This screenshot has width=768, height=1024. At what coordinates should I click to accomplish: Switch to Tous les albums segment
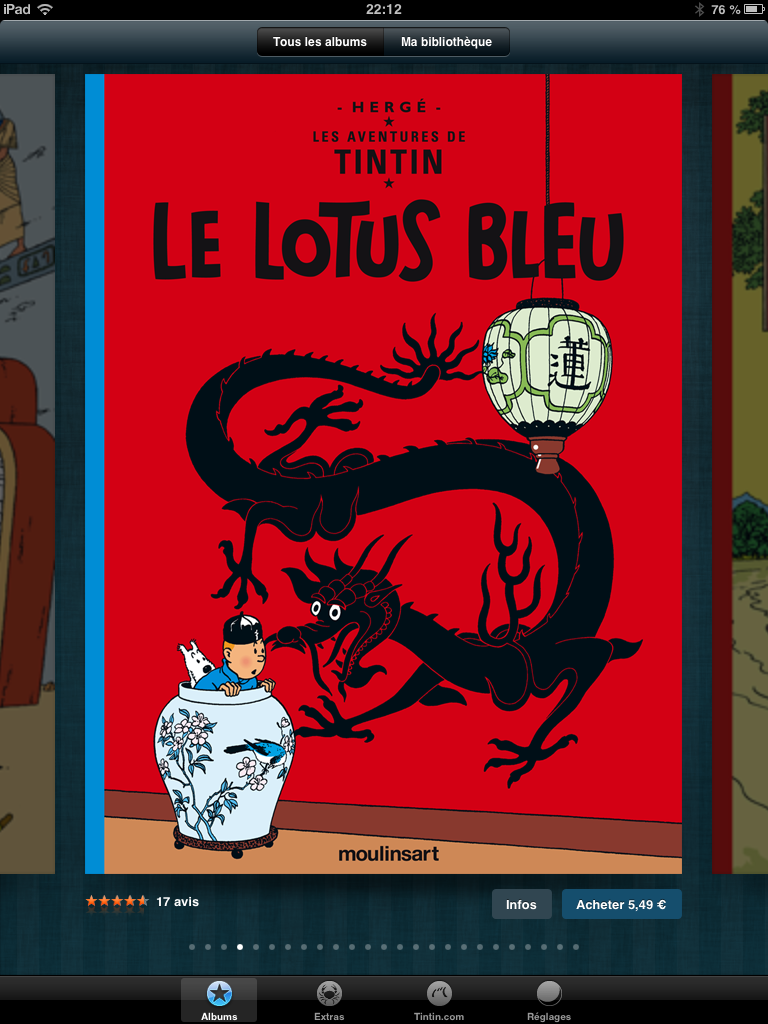click(x=320, y=42)
